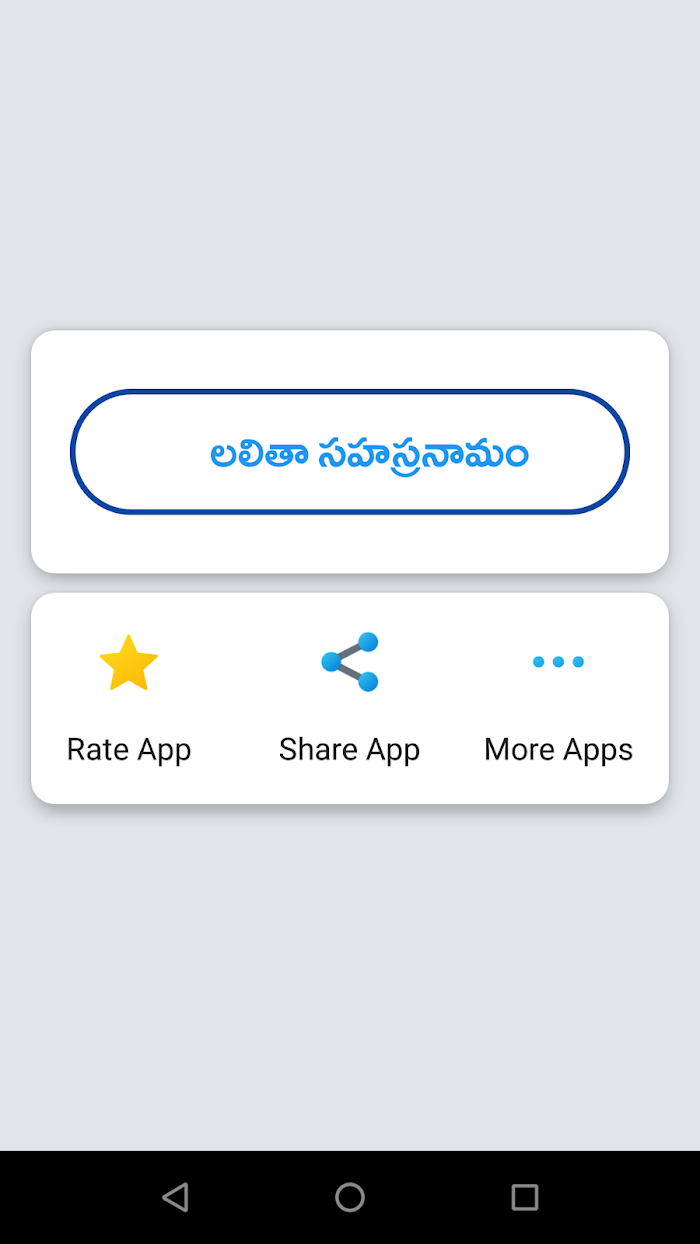Screen dimensions: 700x1244
Task: Go to the home screen
Action: point(350,1197)
